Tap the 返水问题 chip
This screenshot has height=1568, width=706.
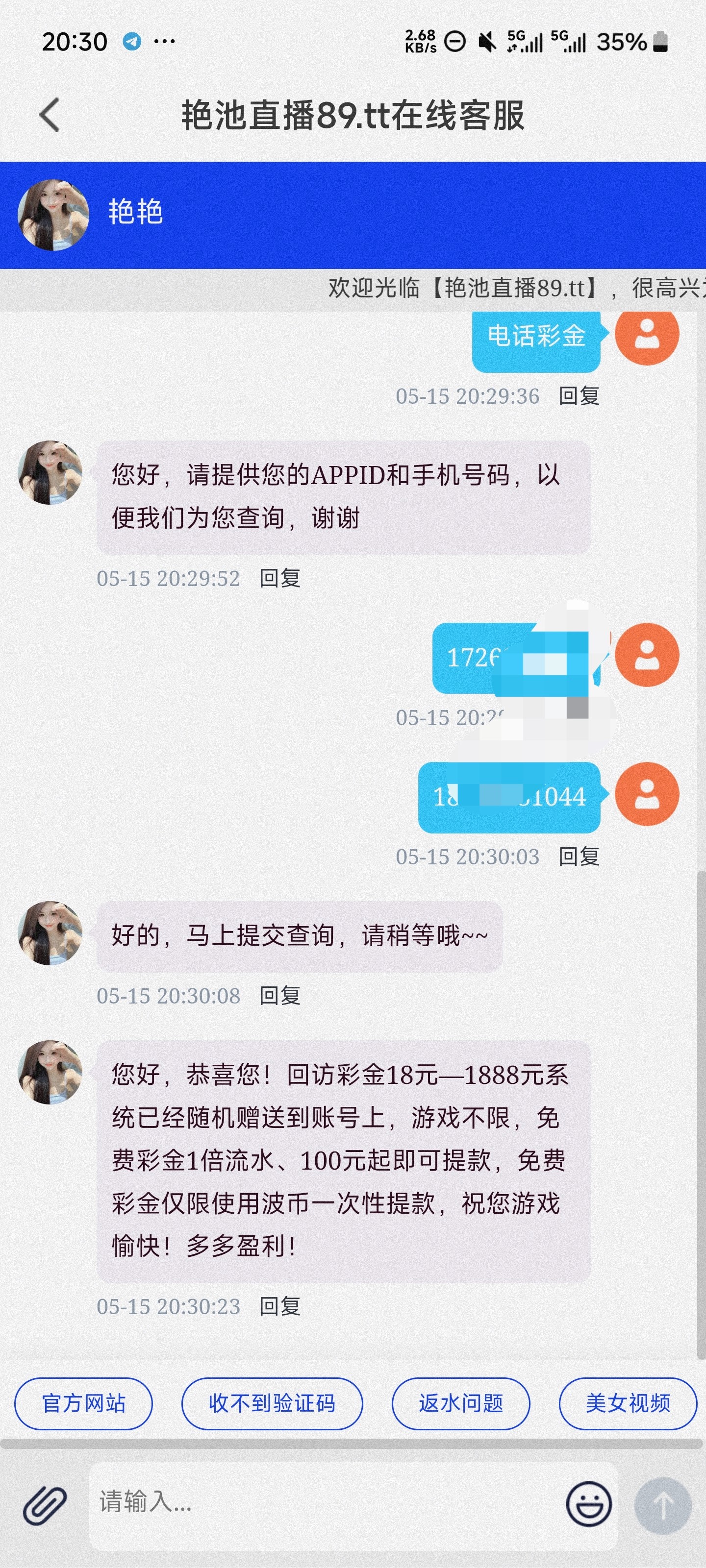pyautogui.click(x=460, y=1403)
